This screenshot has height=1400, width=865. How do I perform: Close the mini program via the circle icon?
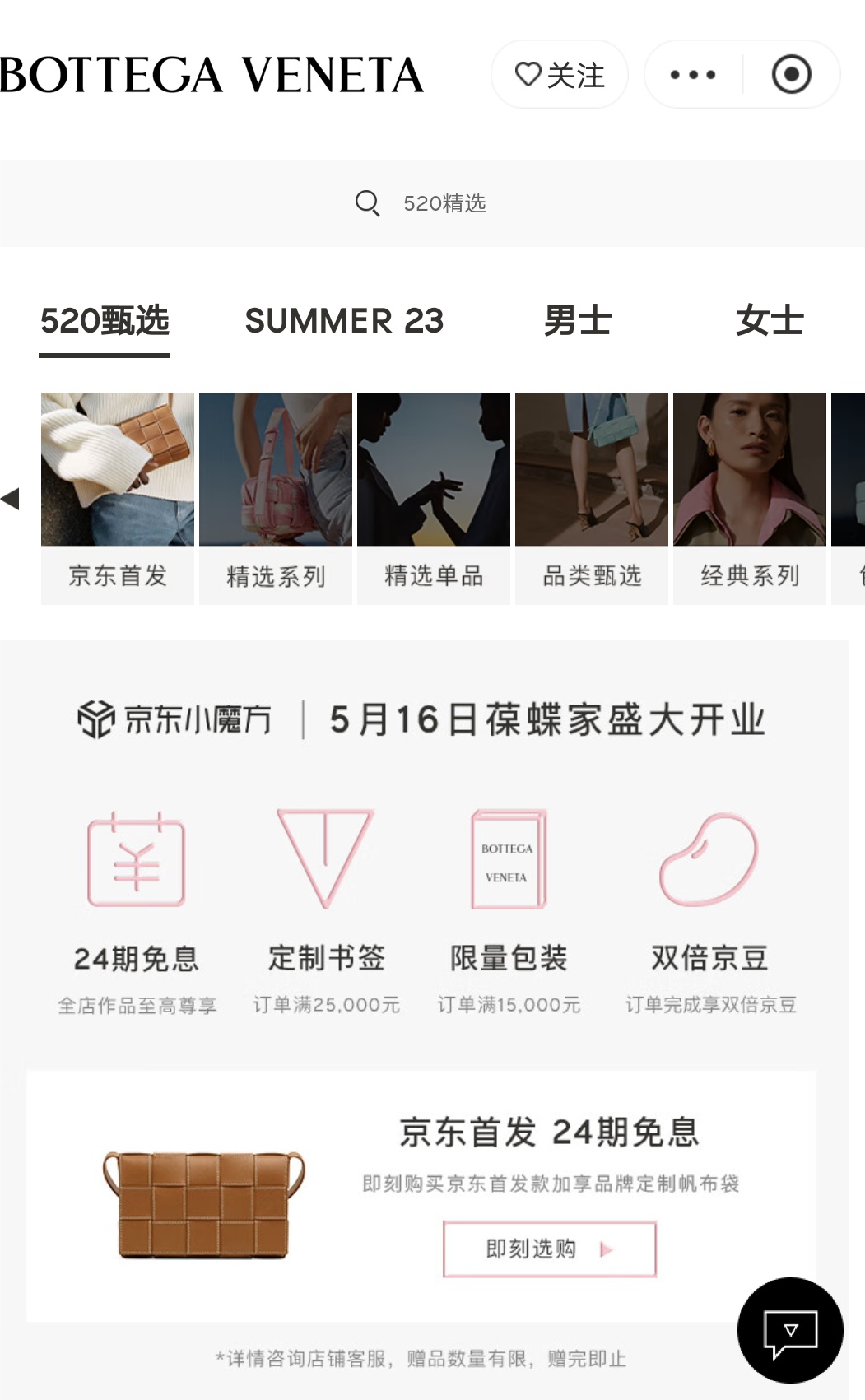click(791, 75)
